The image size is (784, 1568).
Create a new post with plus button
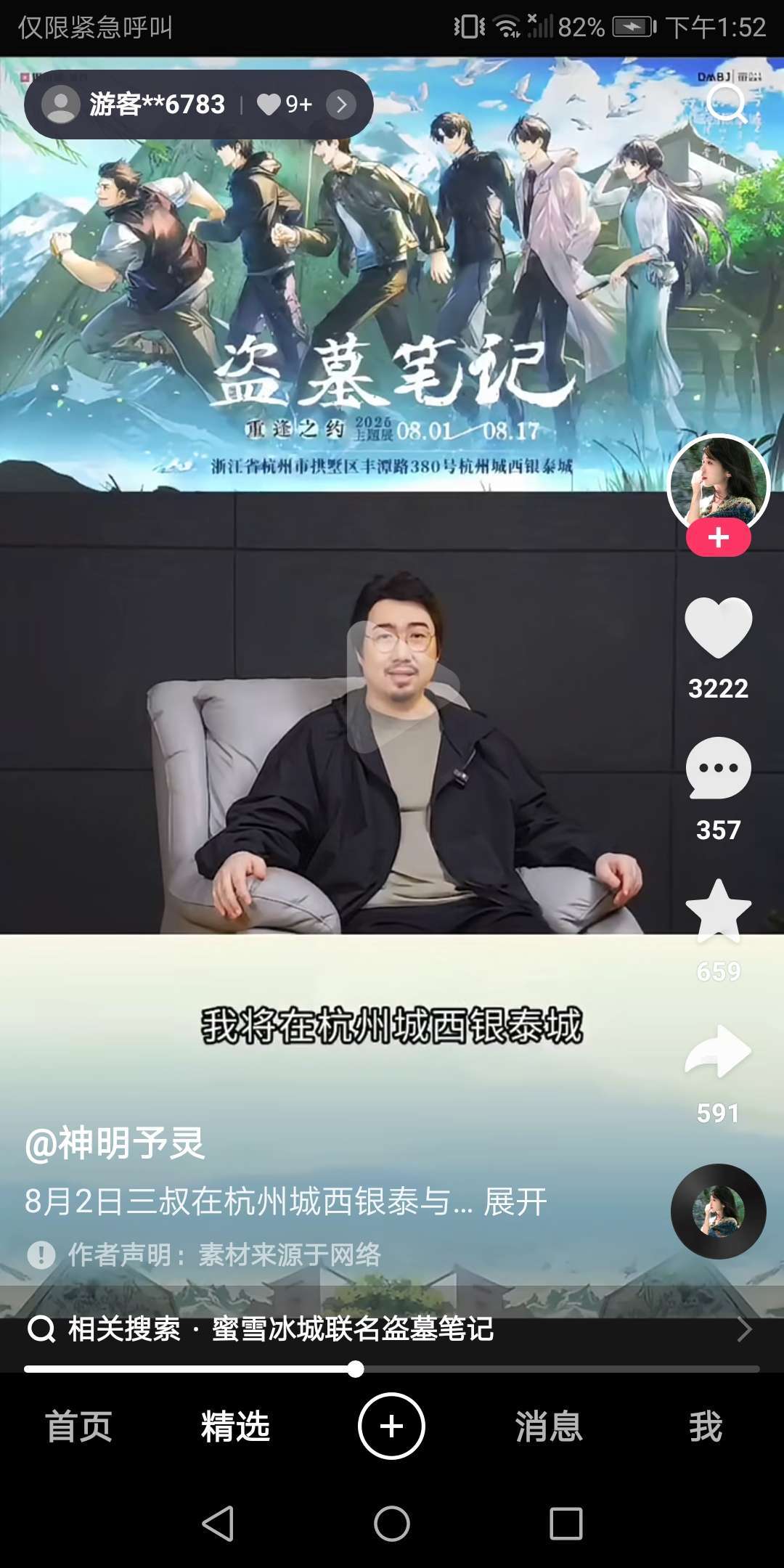click(x=391, y=1426)
